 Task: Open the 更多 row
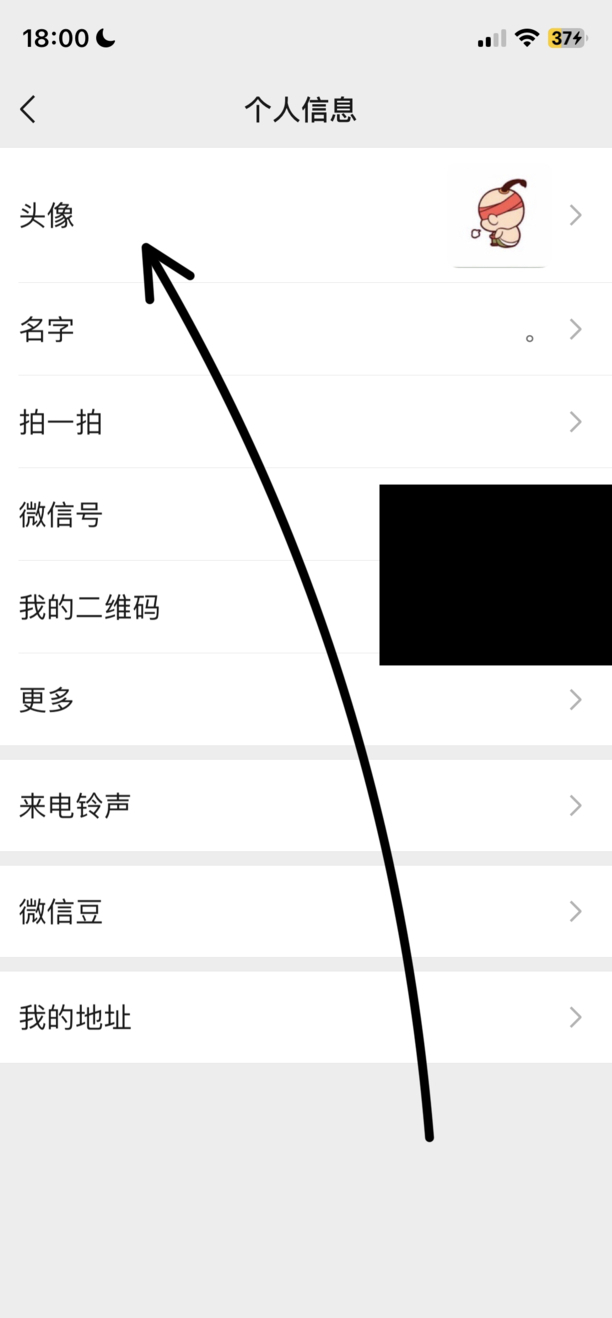(306, 699)
